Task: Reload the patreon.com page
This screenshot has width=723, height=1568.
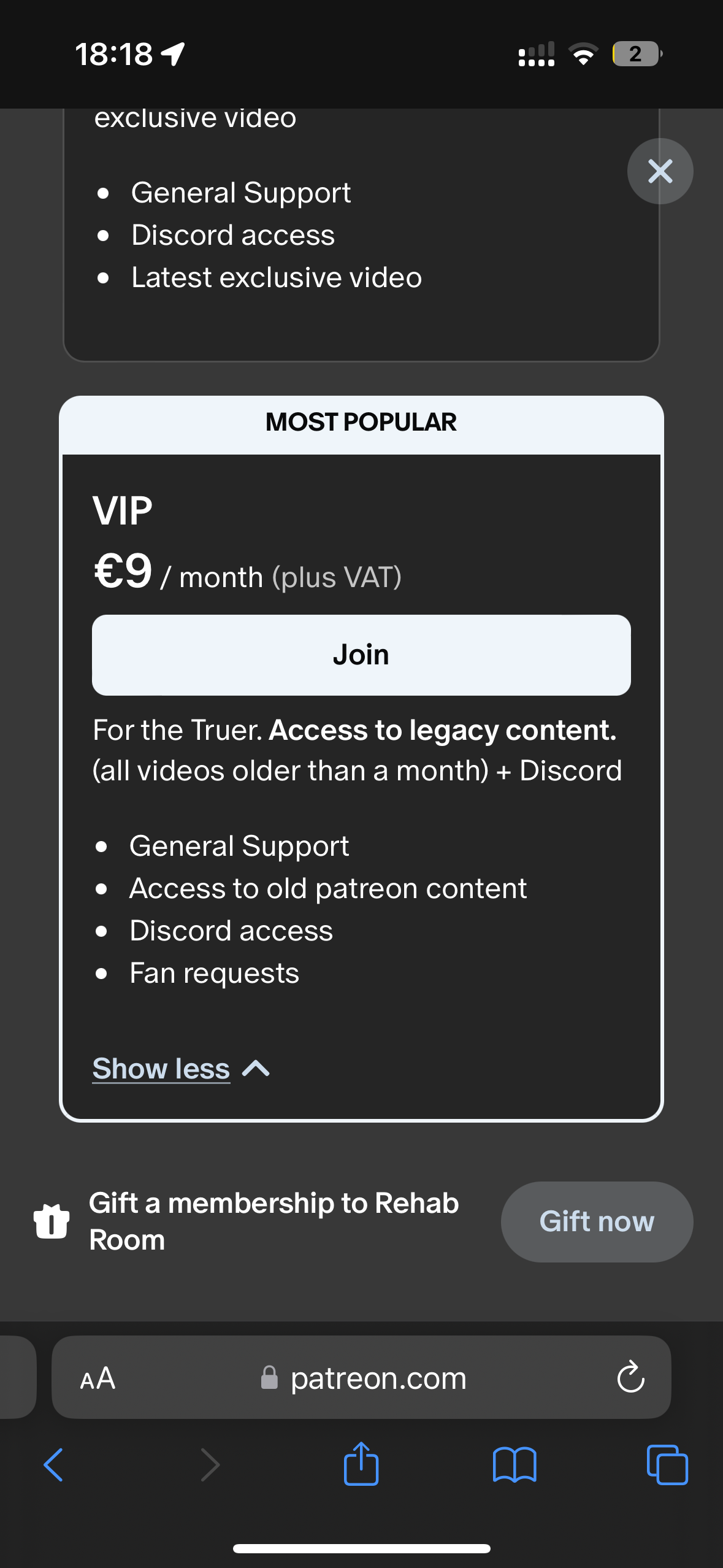Action: point(630,1378)
